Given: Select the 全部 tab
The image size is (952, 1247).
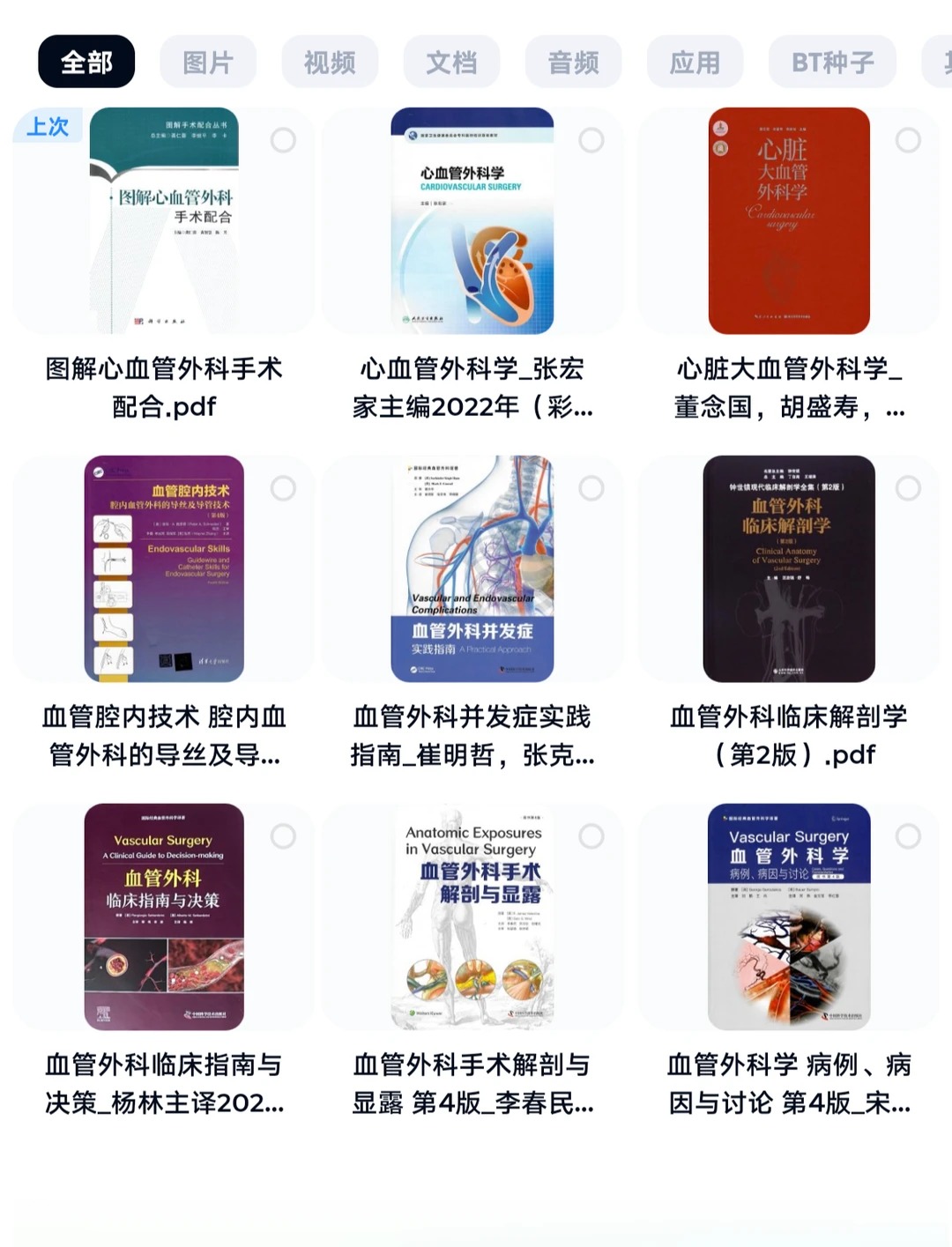Looking at the screenshot, I should pyautogui.click(x=86, y=62).
